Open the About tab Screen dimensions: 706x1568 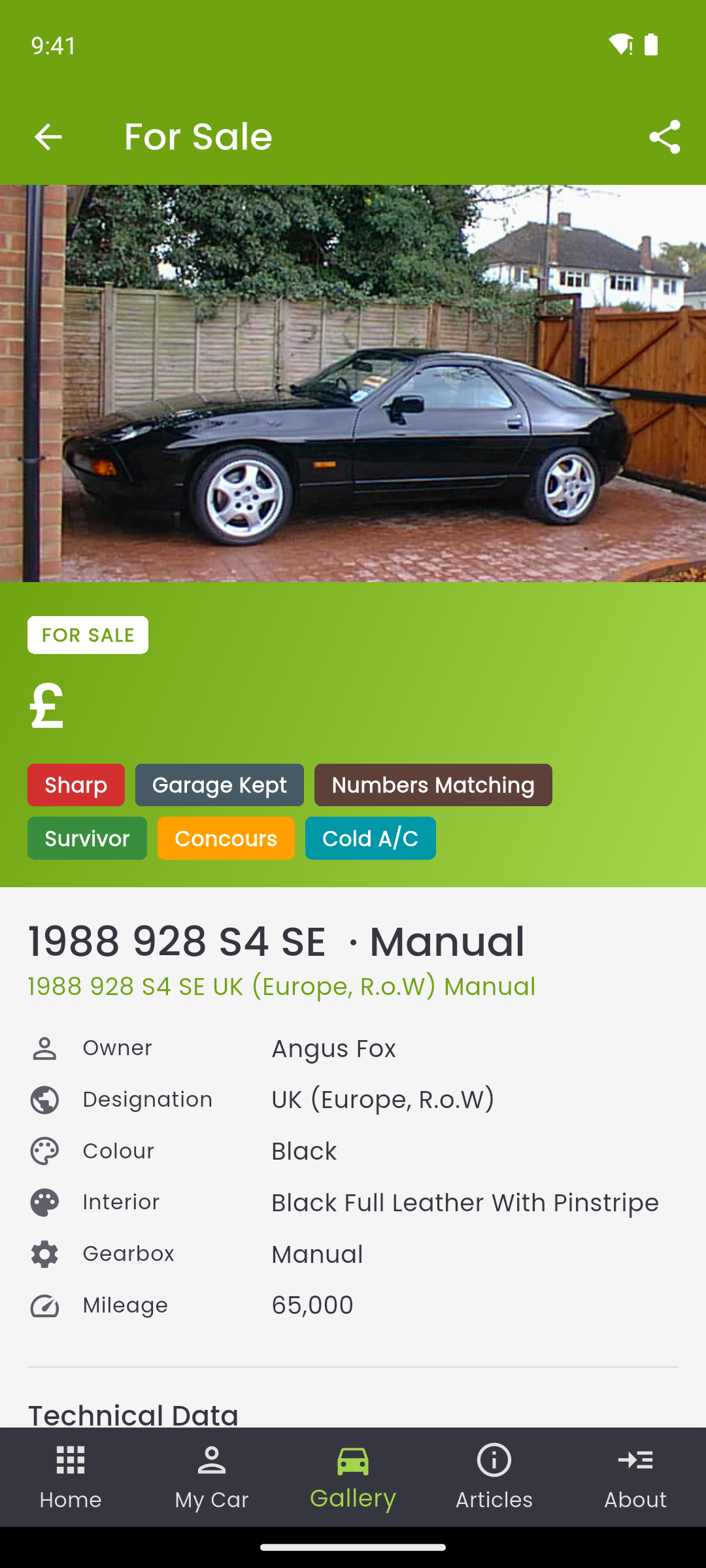[x=635, y=1478]
